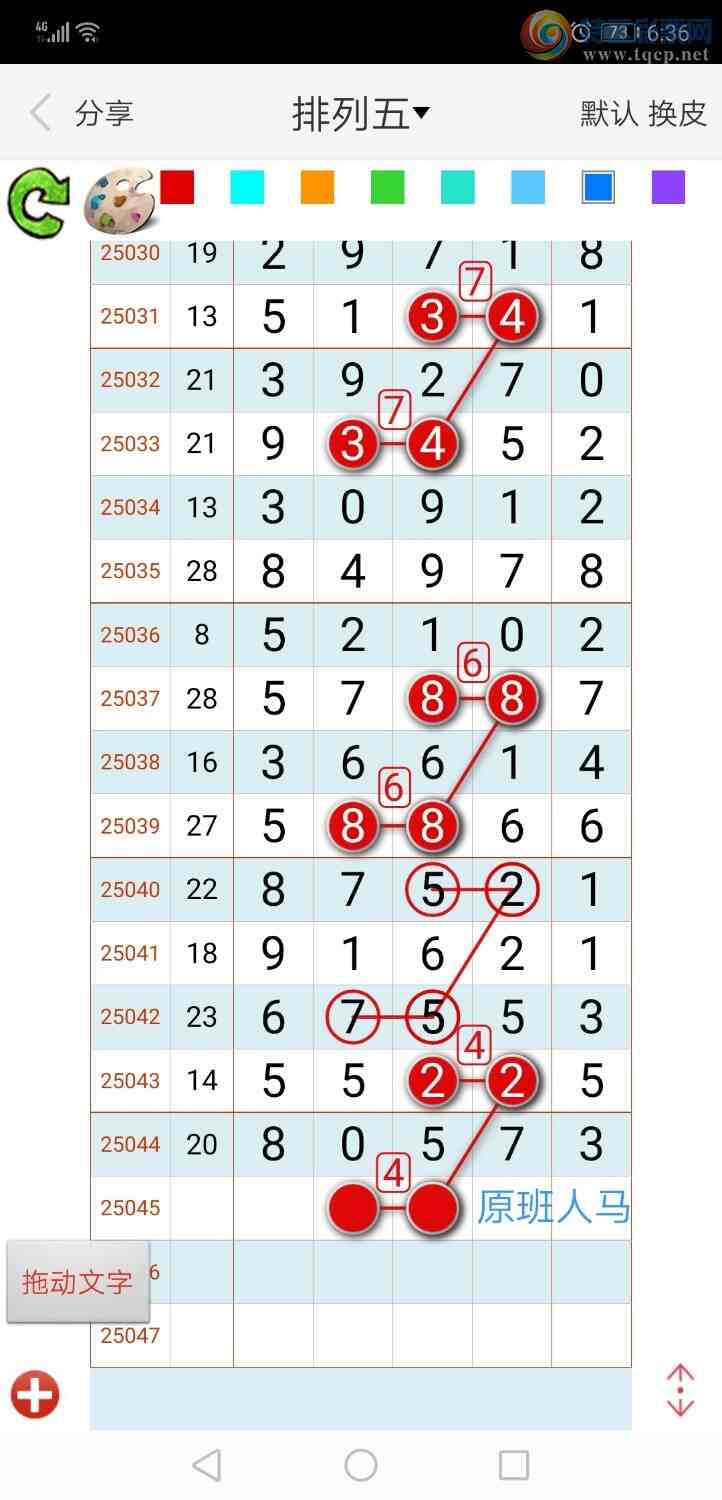The height and width of the screenshot is (1500, 722).
Task: Go to the system home screen
Action: coord(361,1466)
